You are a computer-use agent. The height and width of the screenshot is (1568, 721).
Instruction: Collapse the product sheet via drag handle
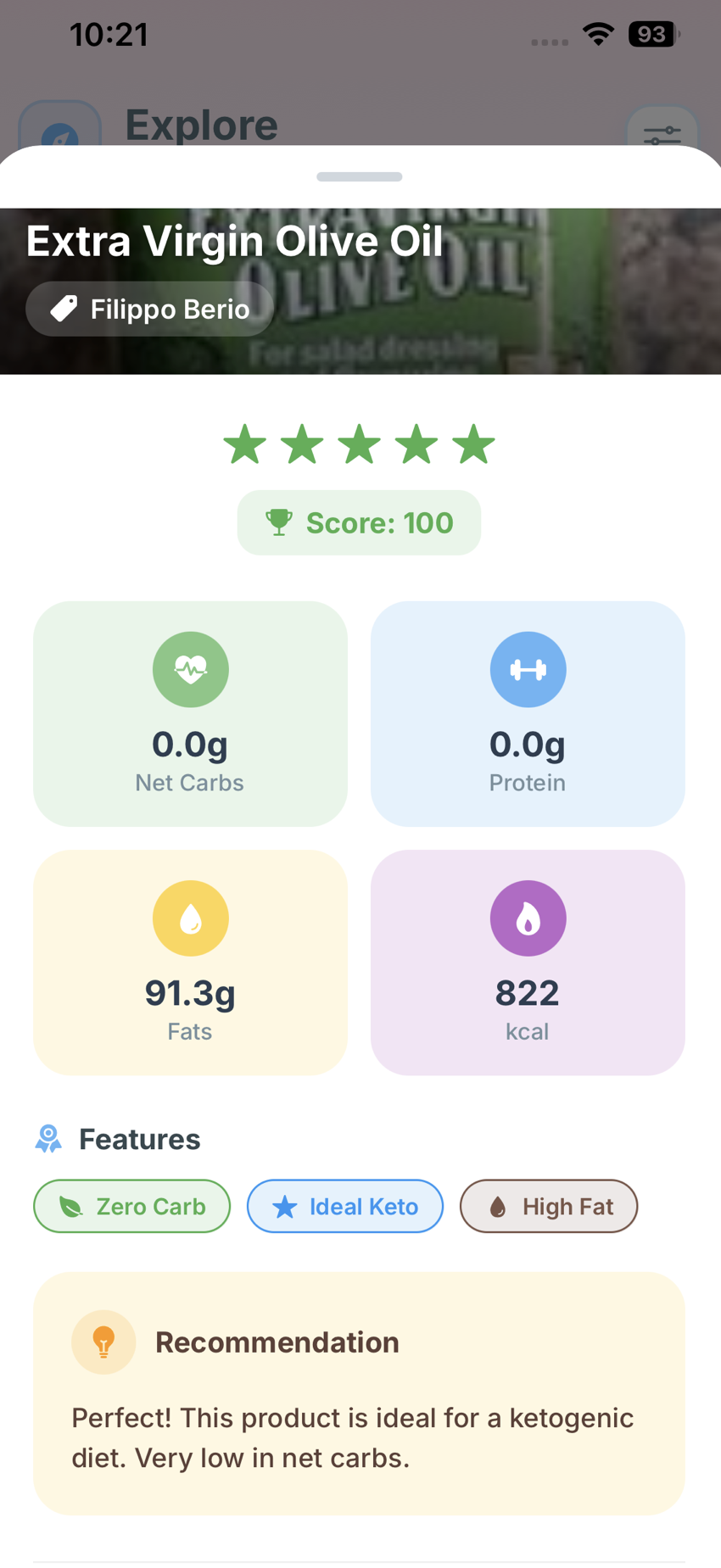pyautogui.click(x=360, y=176)
